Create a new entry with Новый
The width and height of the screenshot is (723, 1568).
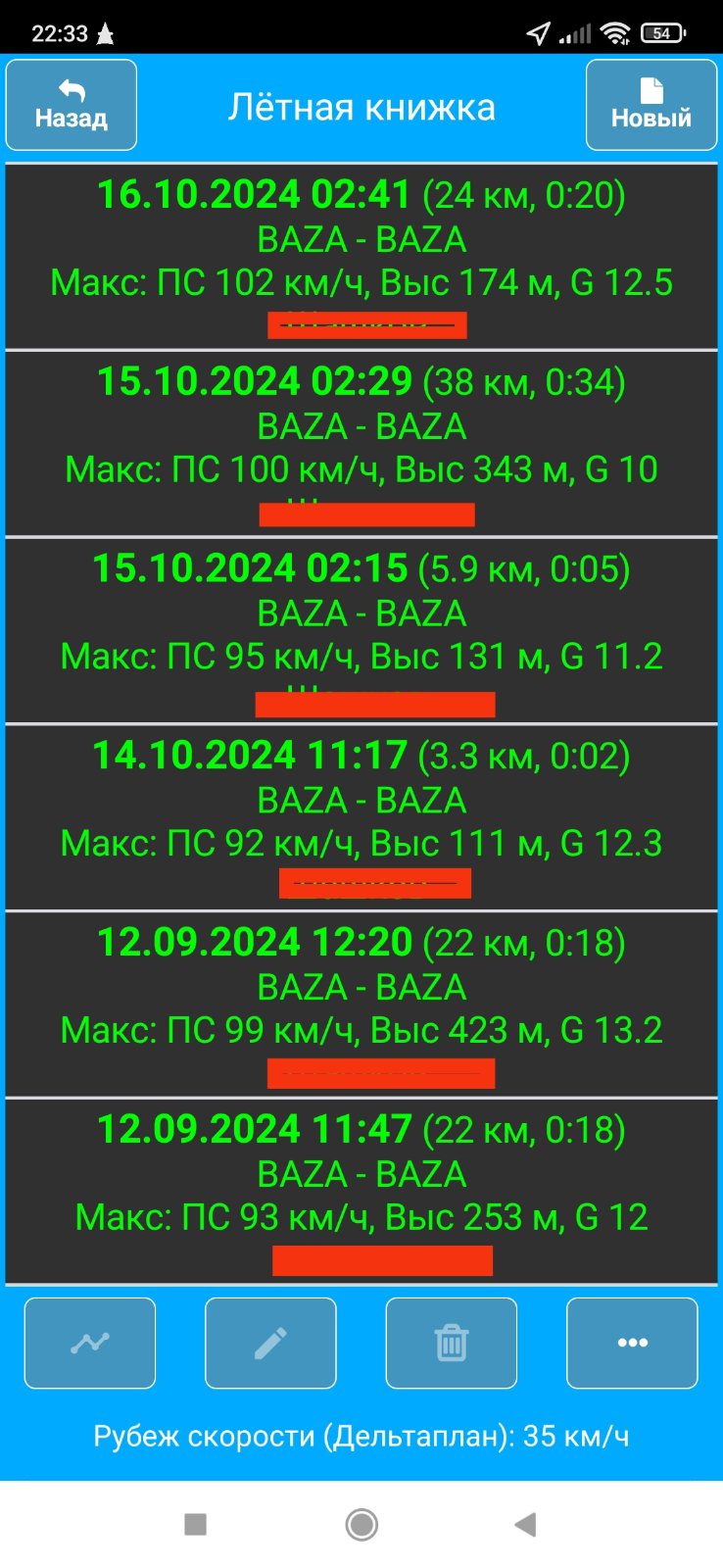coord(651,105)
